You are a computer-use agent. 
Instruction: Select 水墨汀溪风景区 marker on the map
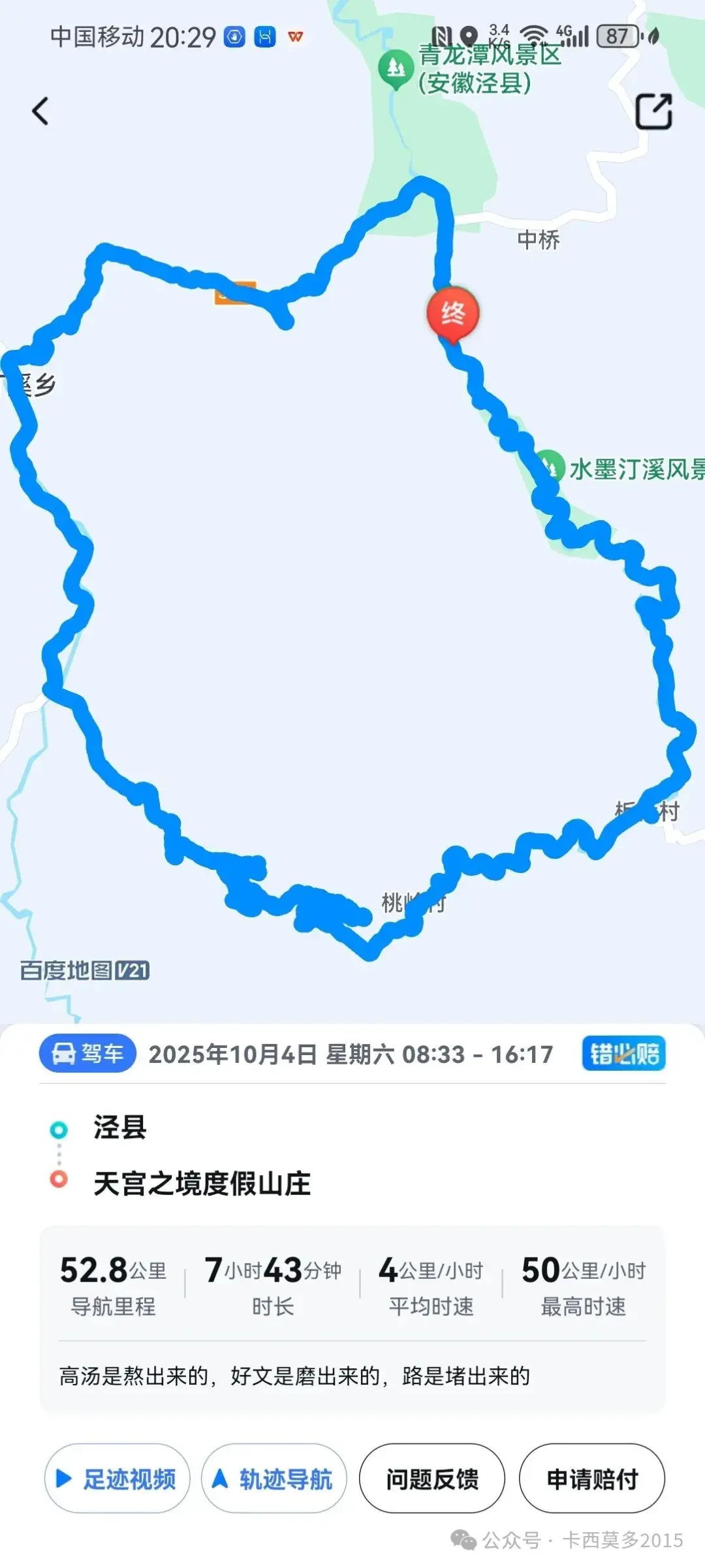tap(550, 467)
